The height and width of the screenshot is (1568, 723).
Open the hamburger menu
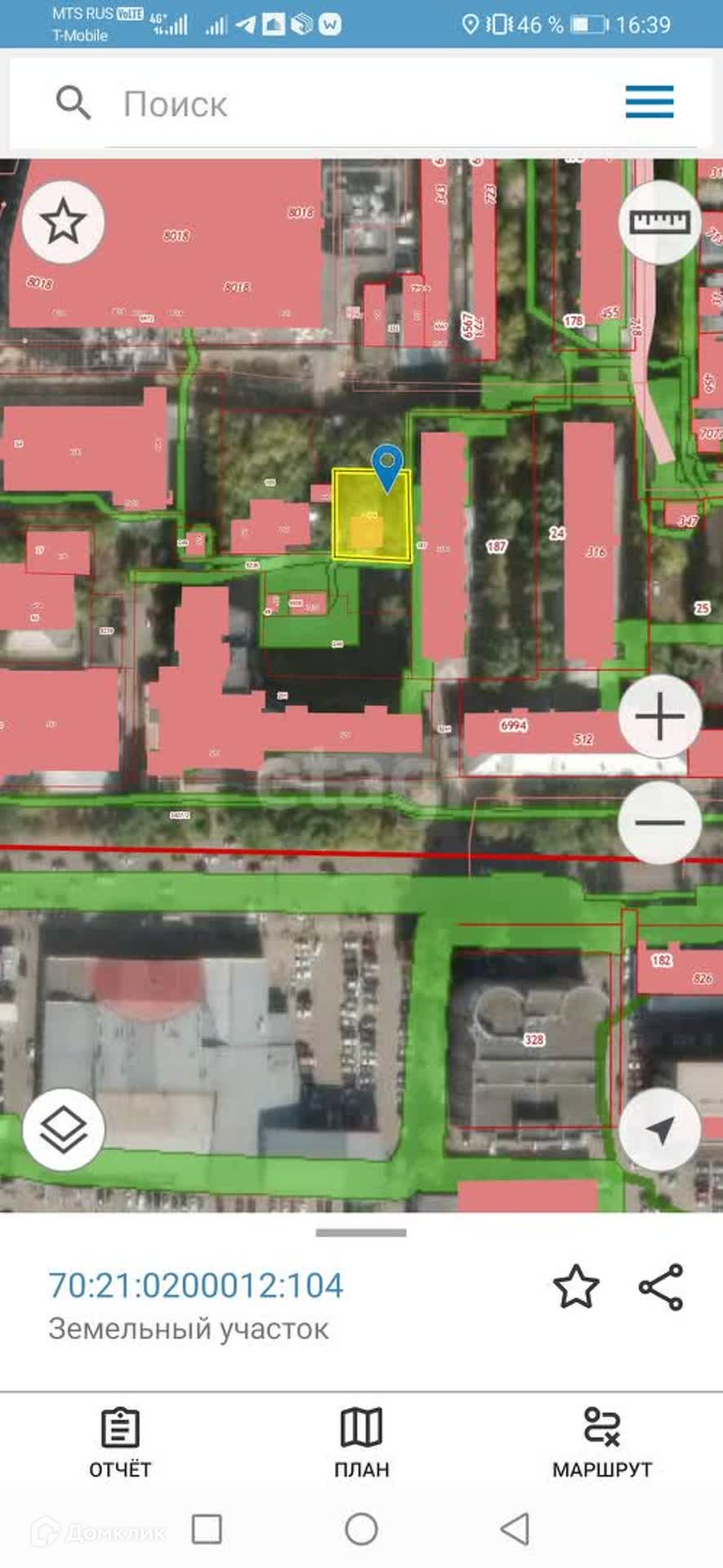point(649,103)
